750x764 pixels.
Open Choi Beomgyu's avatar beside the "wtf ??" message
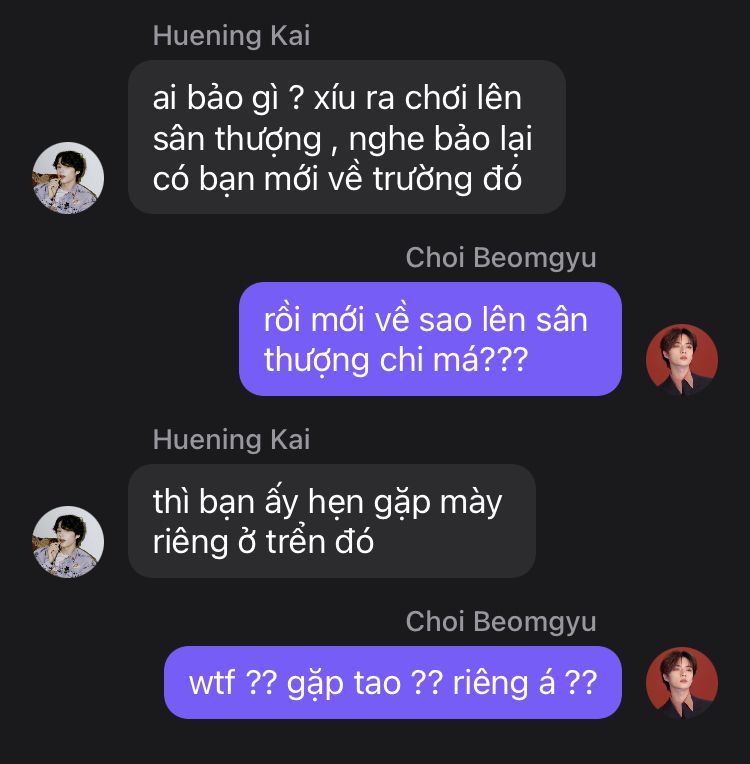(682, 683)
